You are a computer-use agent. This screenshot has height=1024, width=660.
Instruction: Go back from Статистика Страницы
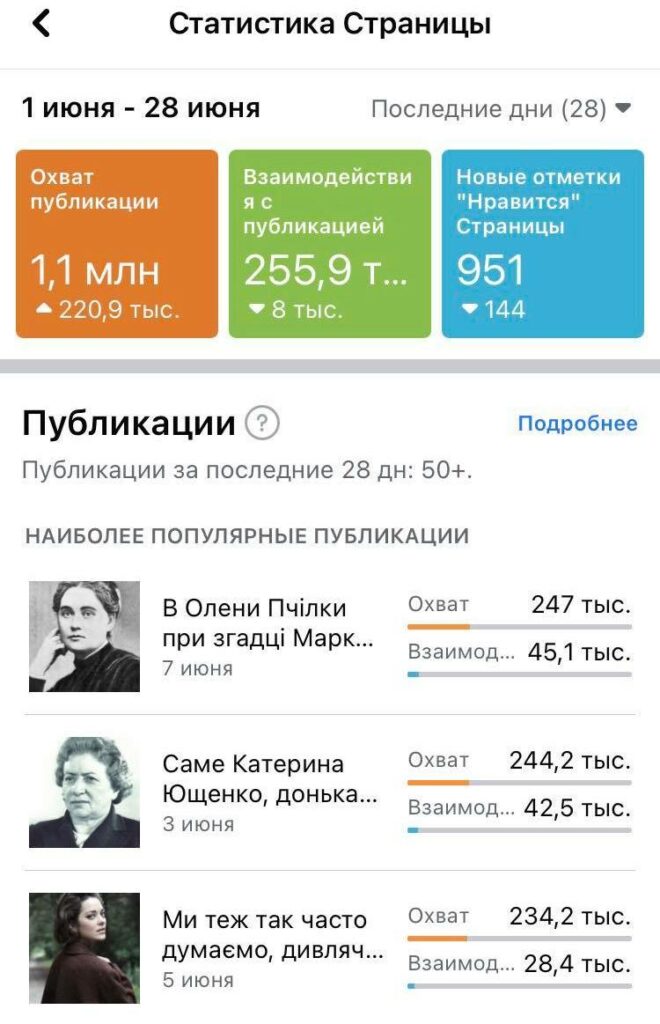pyautogui.click(x=41, y=24)
